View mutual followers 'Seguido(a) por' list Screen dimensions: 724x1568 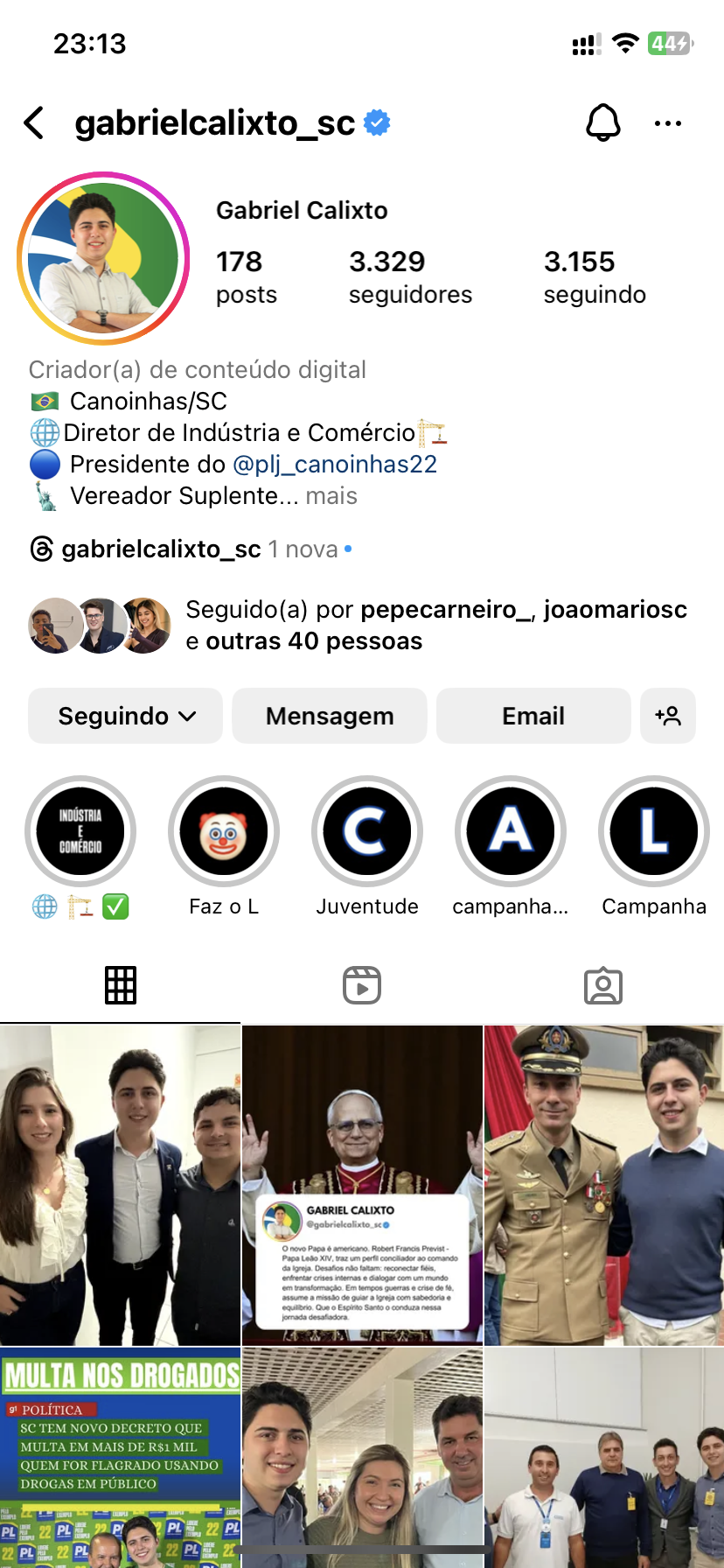point(435,625)
